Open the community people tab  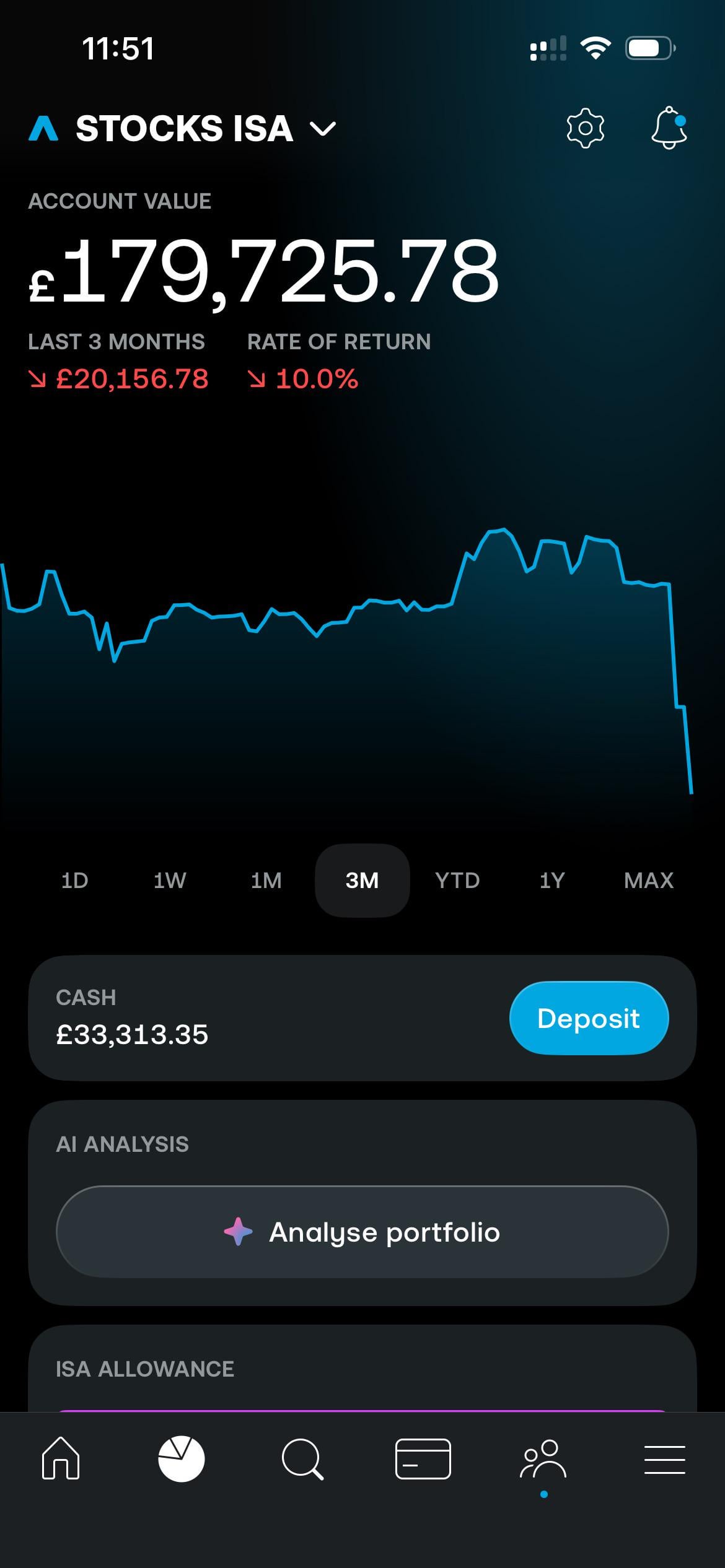point(543,1459)
